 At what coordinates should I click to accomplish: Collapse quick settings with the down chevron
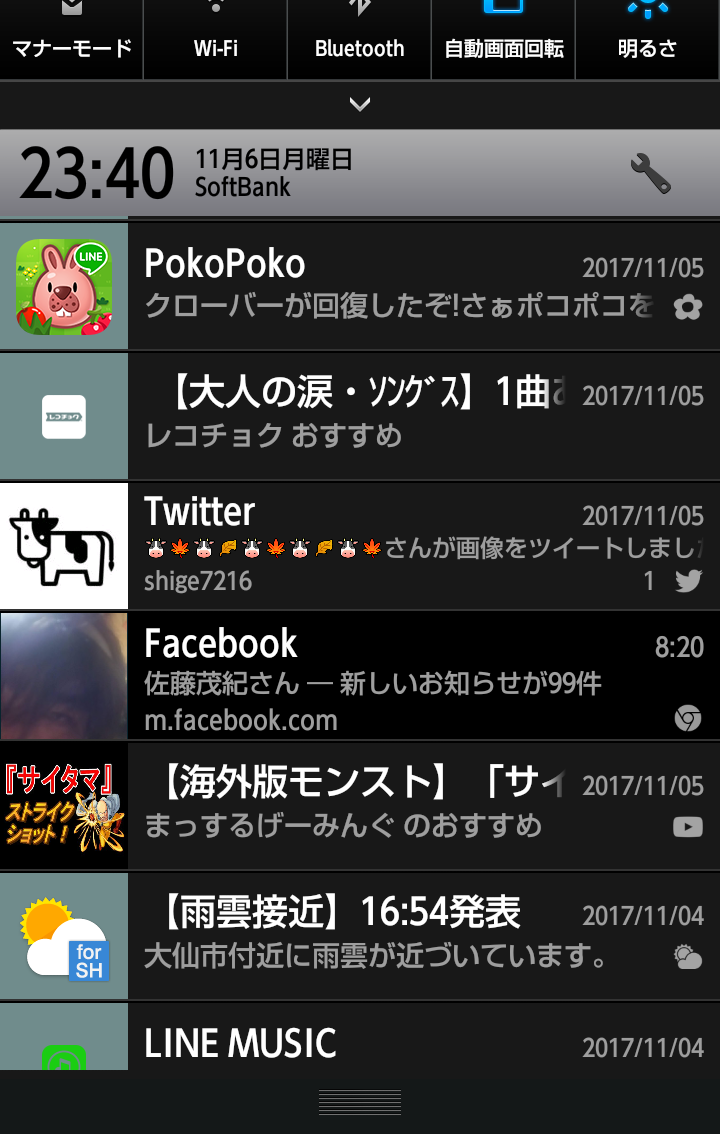[360, 104]
